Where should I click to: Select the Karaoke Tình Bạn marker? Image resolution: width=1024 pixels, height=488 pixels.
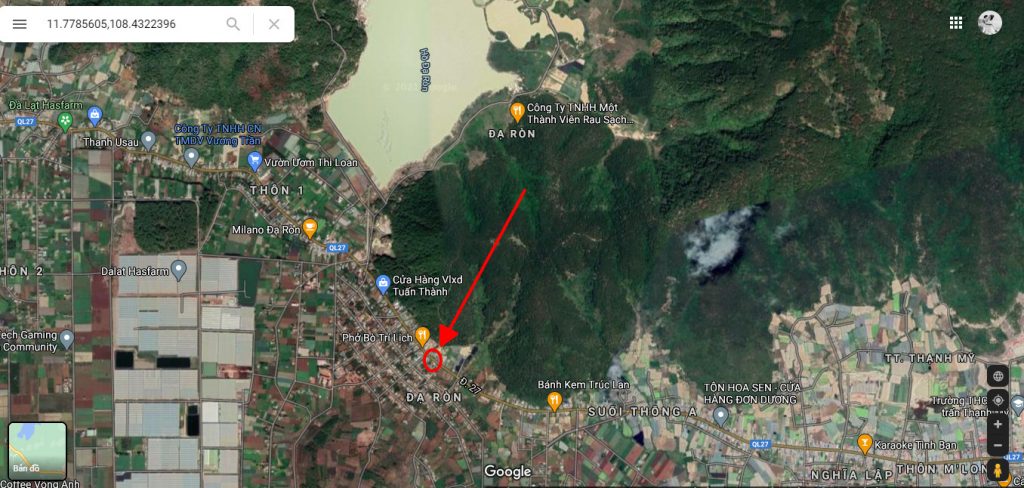(x=865, y=441)
